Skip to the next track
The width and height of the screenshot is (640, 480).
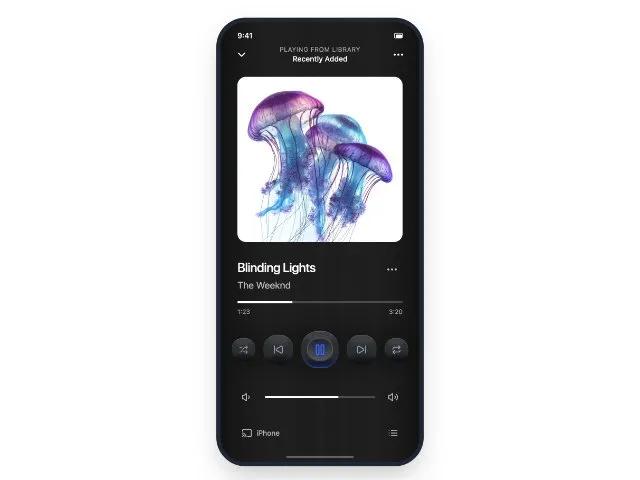click(x=361, y=349)
